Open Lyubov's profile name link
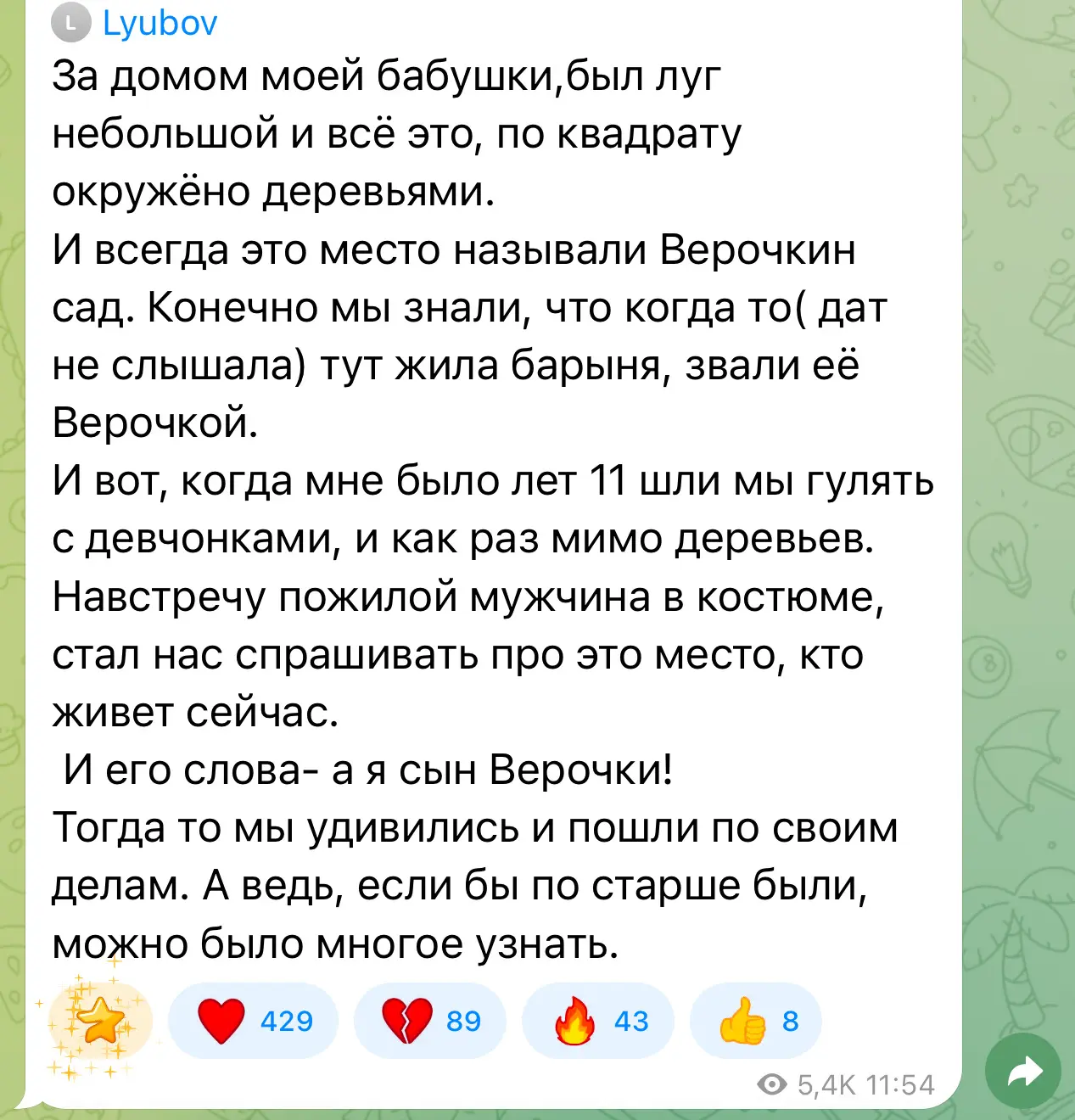 (x=160, y=23)
